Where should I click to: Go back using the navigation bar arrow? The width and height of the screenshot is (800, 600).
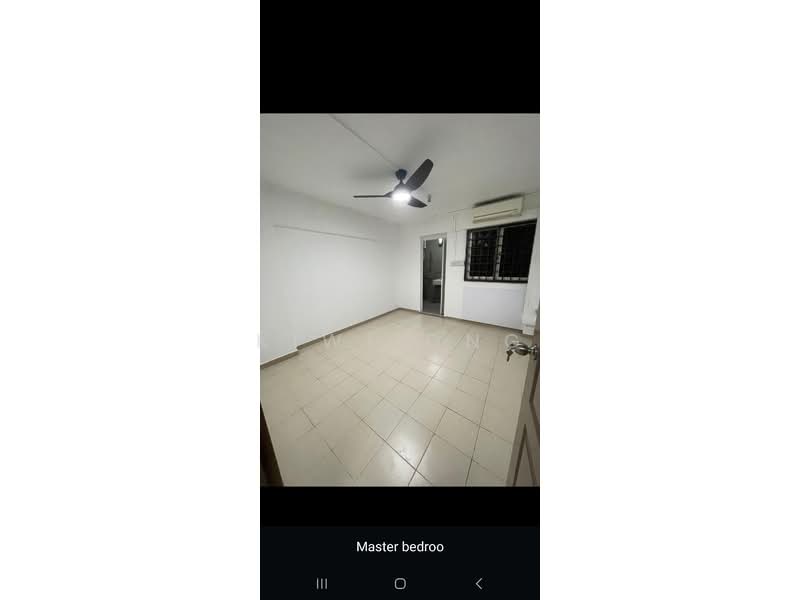click(478, 583)
